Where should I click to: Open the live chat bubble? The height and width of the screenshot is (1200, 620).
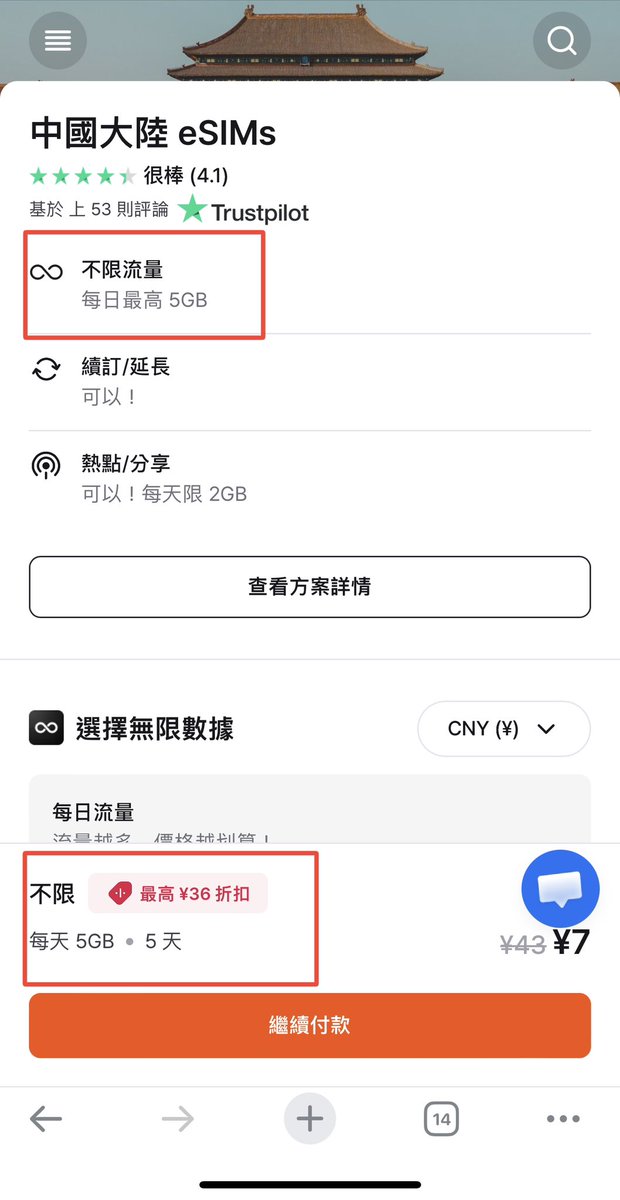(x=560, y=888)
